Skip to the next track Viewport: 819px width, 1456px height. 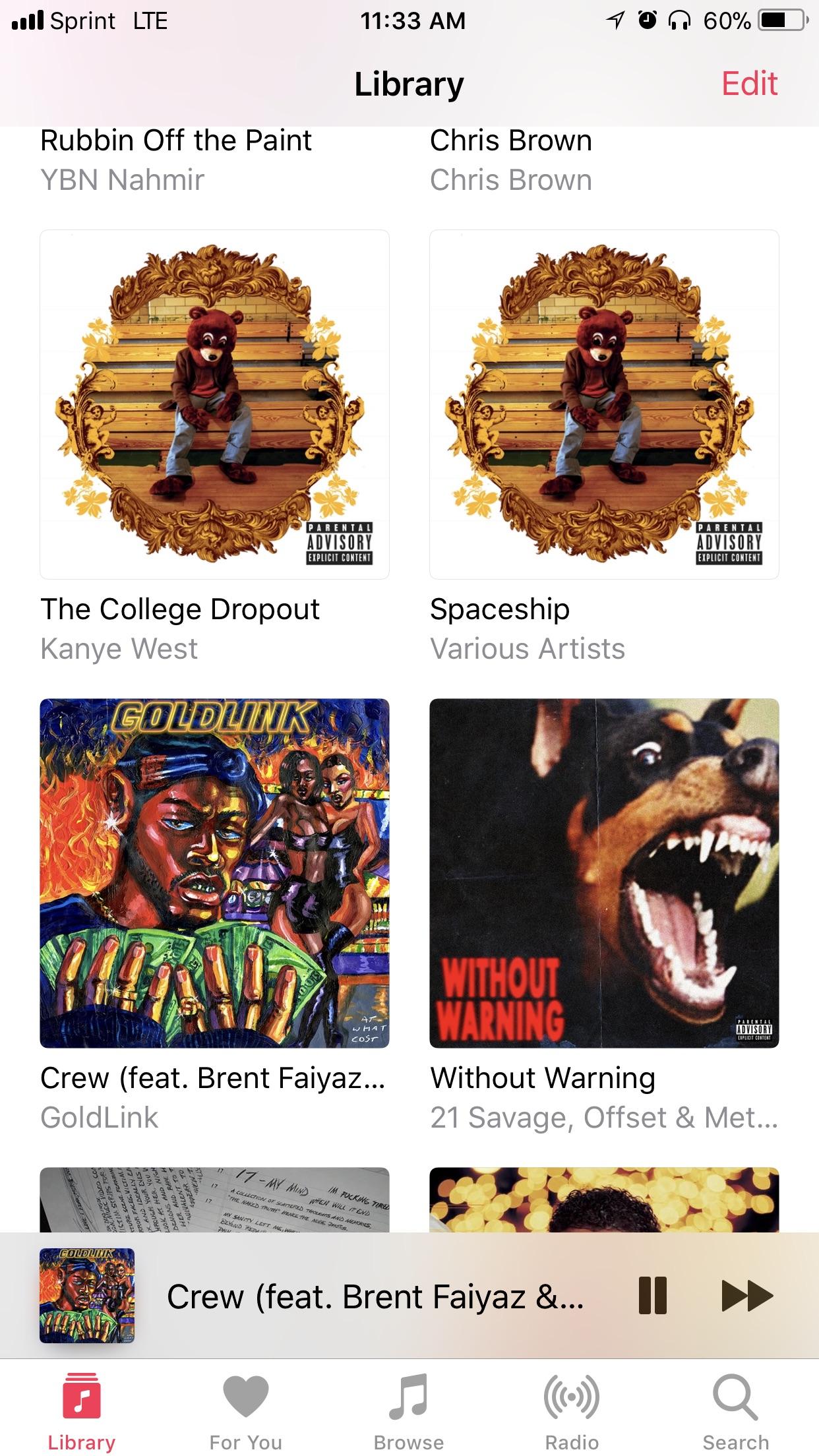[x=746, y=1294]
